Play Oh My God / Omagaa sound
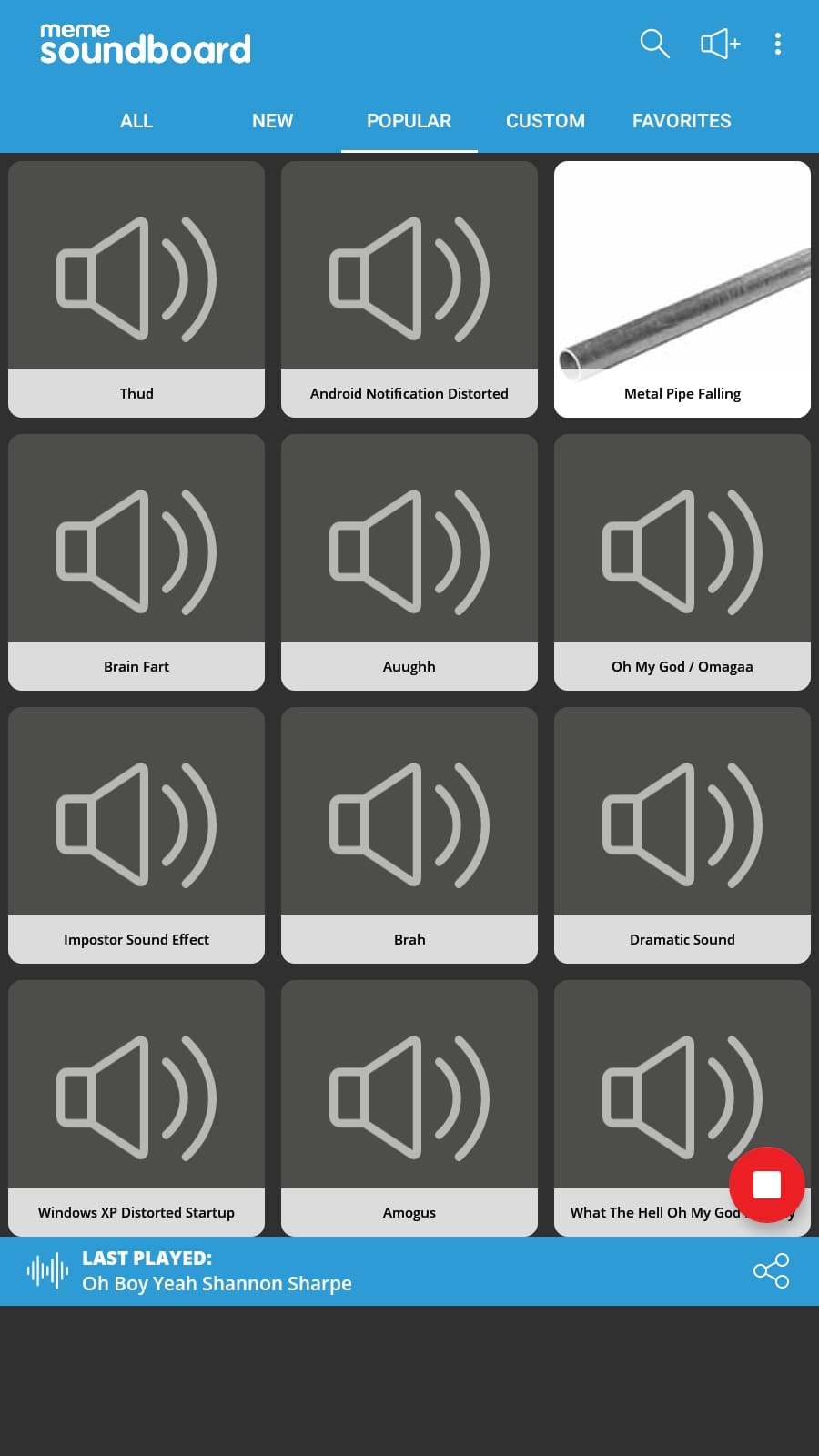 tap(682, 562)
